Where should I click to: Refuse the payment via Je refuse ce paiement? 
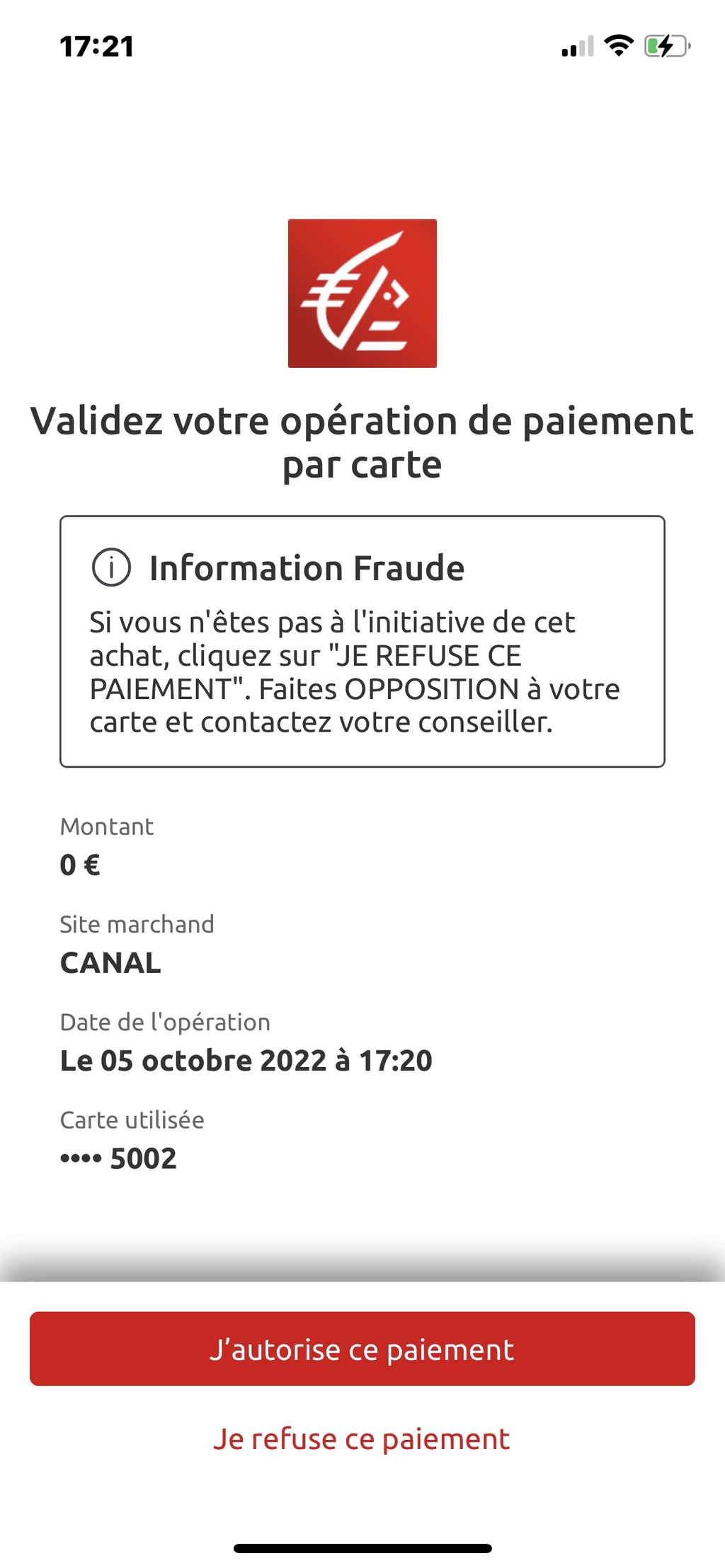362,1439
